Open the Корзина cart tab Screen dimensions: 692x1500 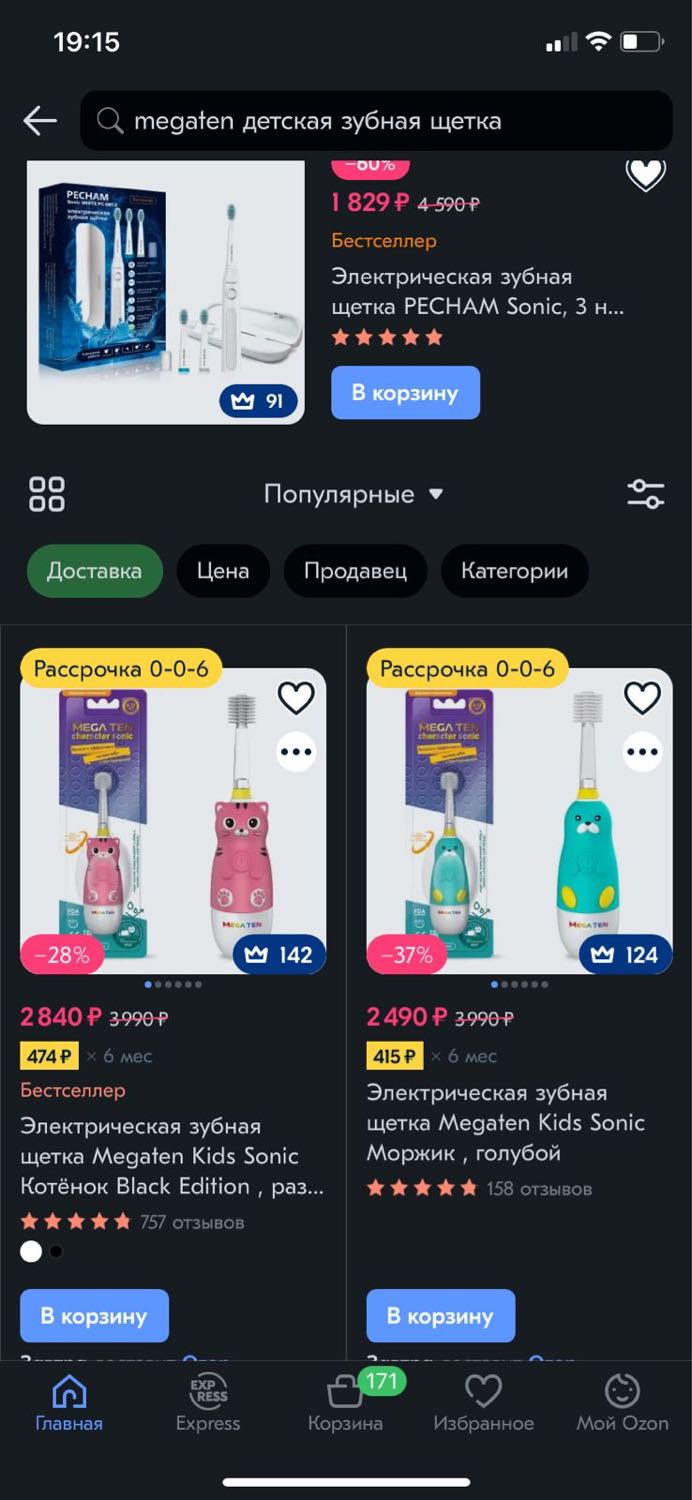[346, 1404]
